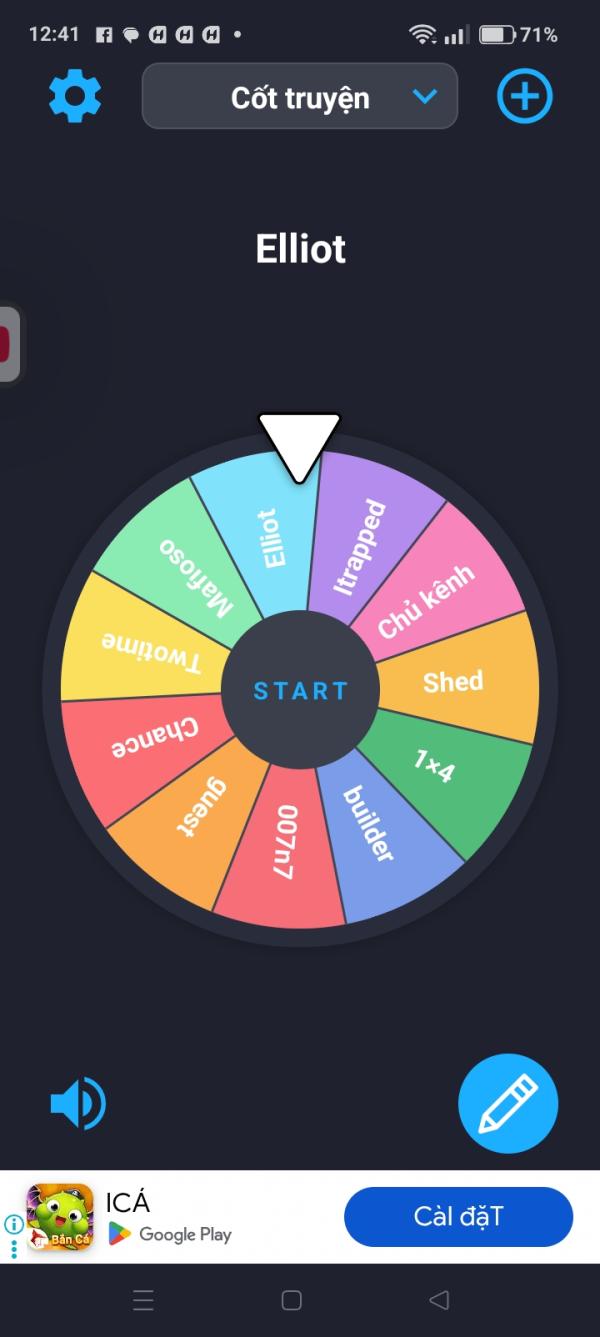Toggle the sound speaker icon
600x1337 pixels.
coord(78,1104)
